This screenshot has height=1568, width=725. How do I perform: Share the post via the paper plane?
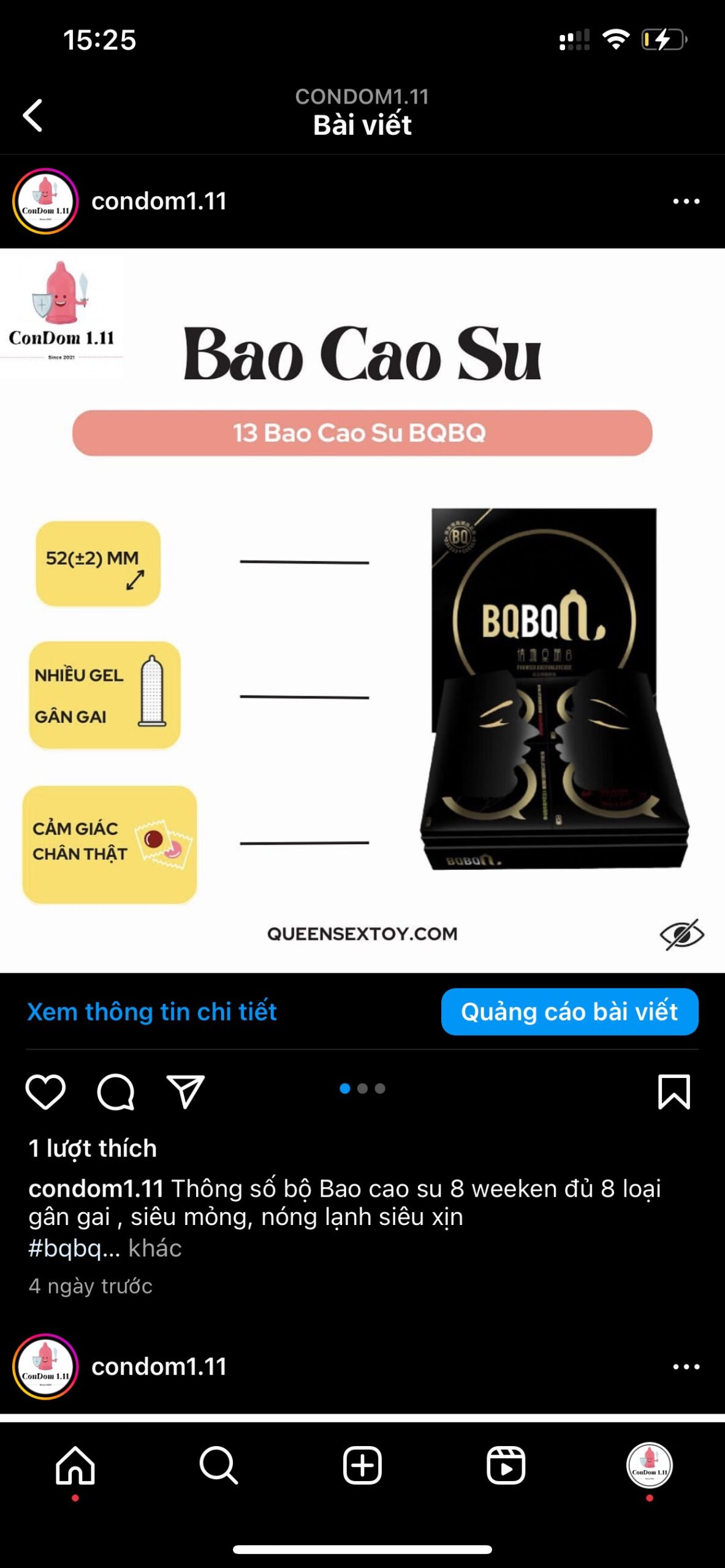[x=185, y=1092]
